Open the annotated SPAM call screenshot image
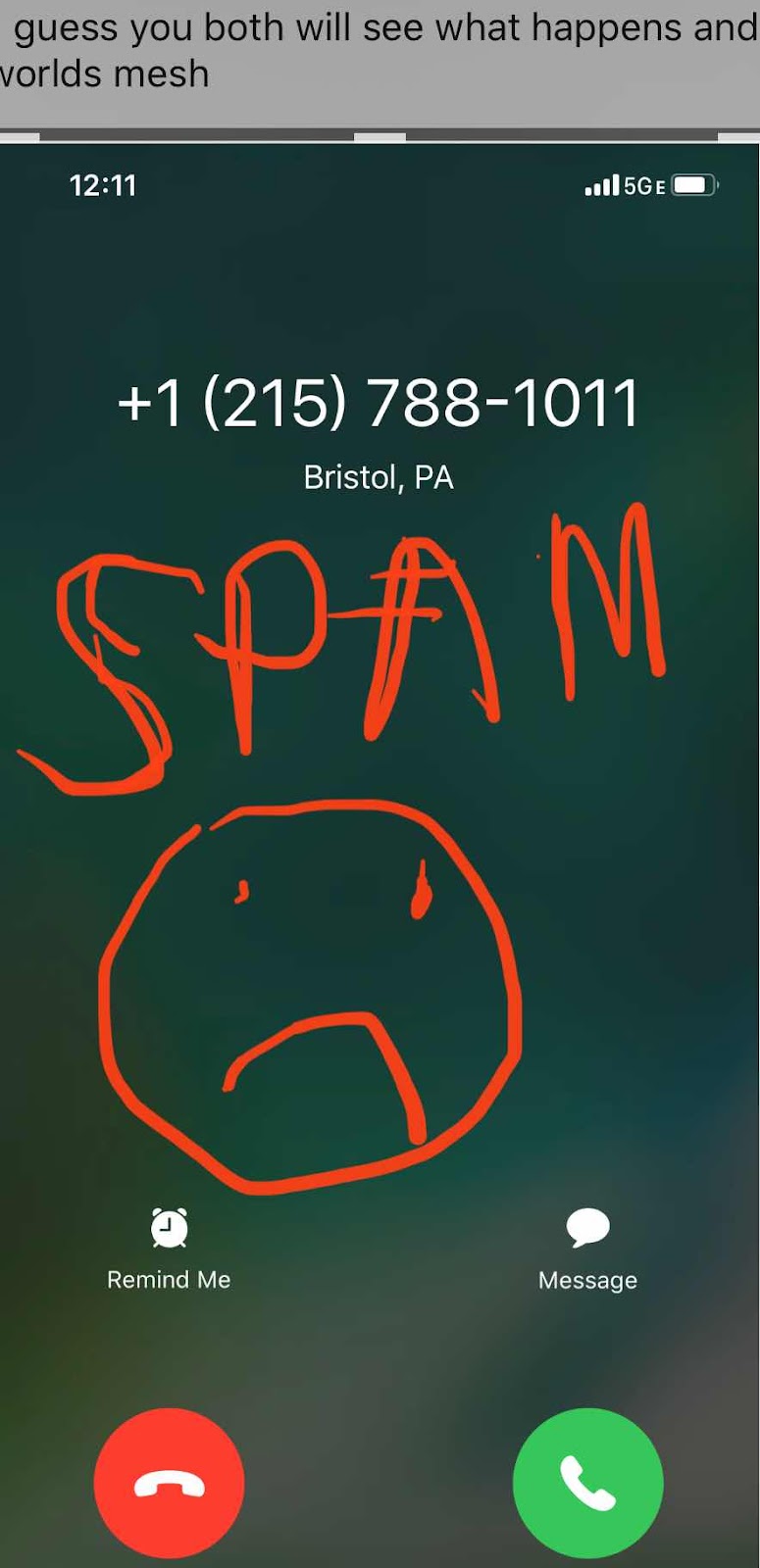This screenshot has height=1568, width=760. 380,856
